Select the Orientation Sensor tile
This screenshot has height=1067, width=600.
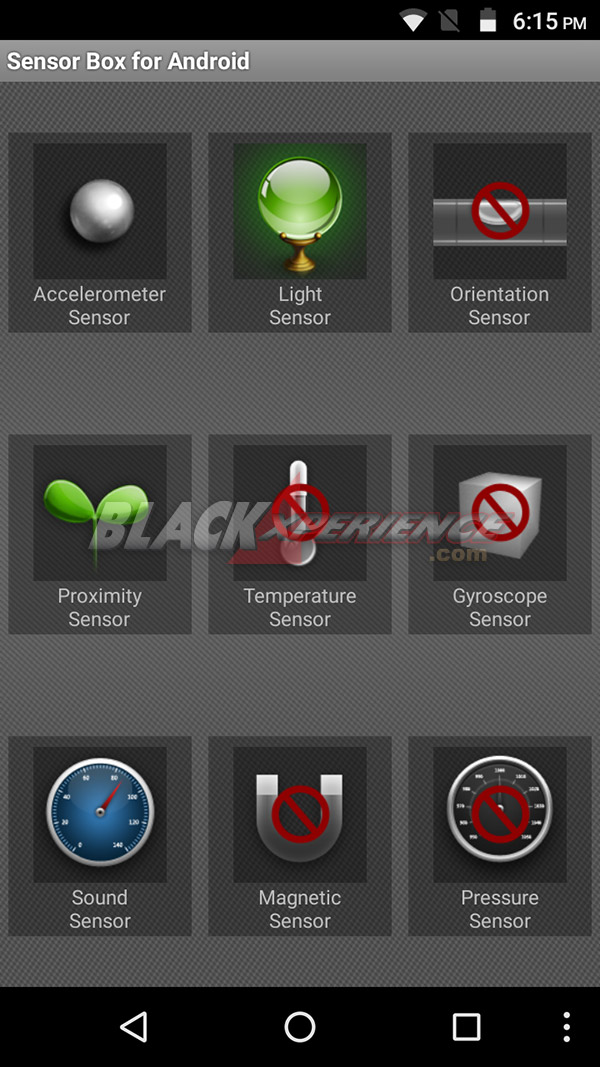click(500, 232)
